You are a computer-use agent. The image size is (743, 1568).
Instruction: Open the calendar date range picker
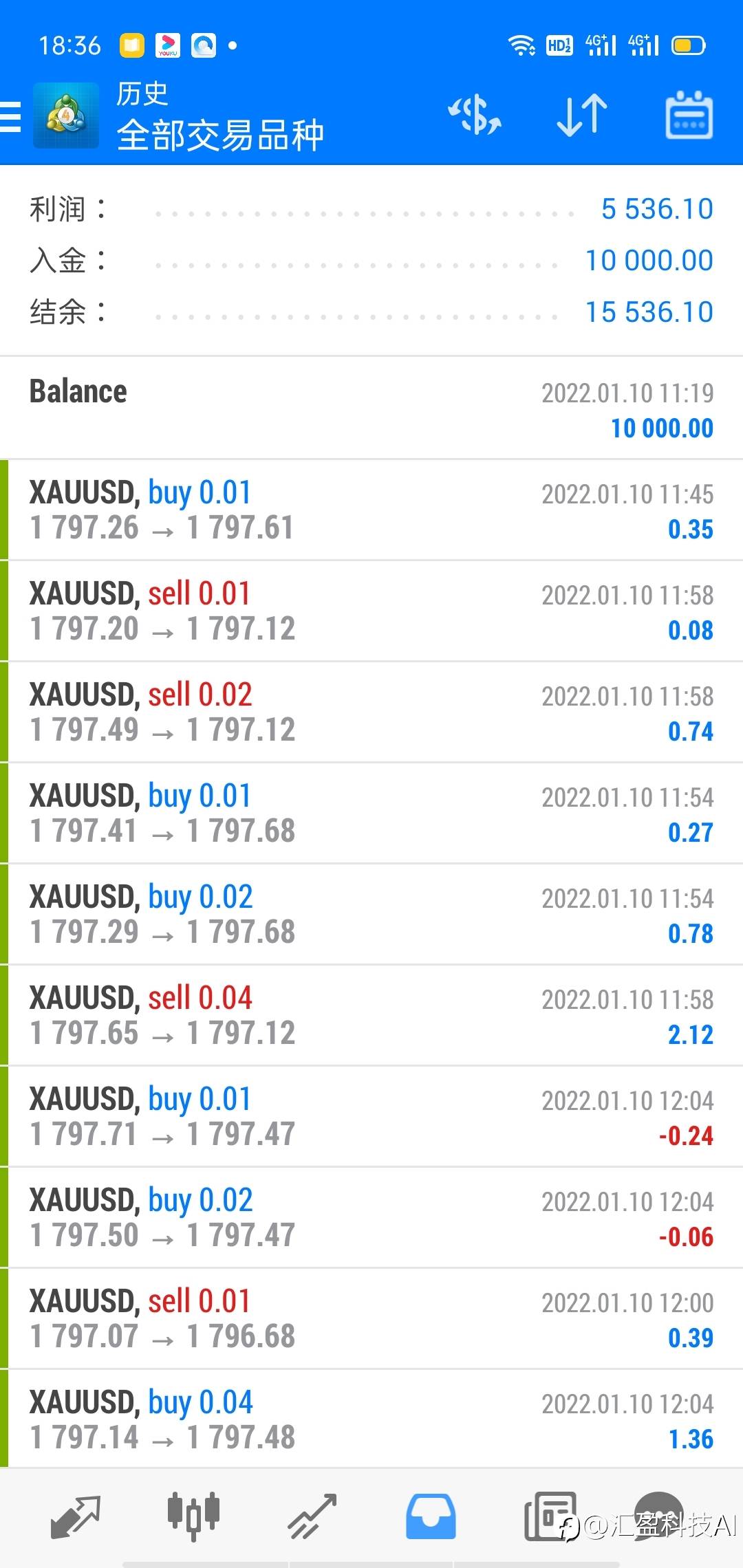pyautogui.click(x=689, y=115)
